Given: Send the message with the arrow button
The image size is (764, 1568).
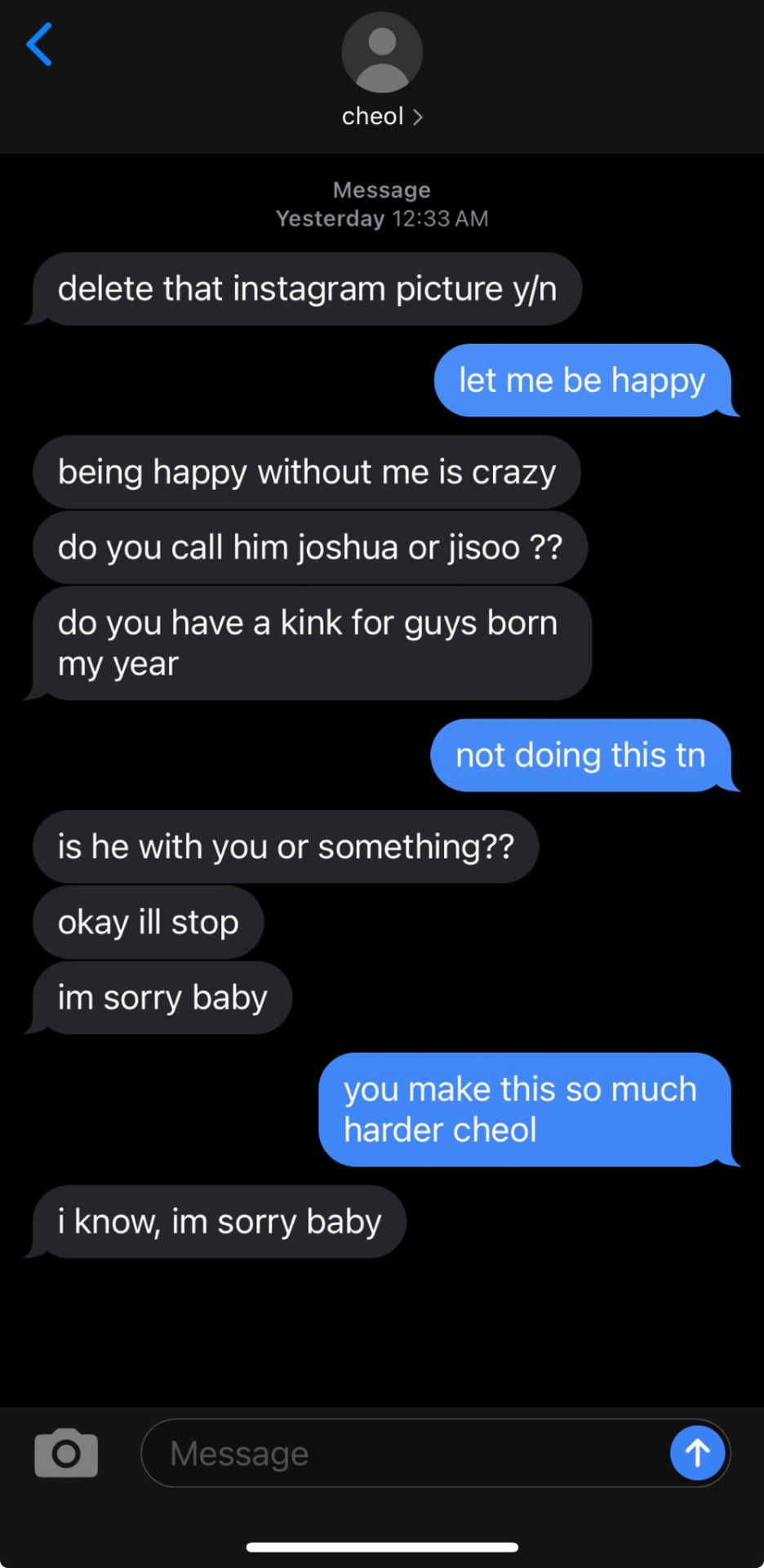Looking at the screenshot, I should pyautogui.click(x=697, y=1453).
